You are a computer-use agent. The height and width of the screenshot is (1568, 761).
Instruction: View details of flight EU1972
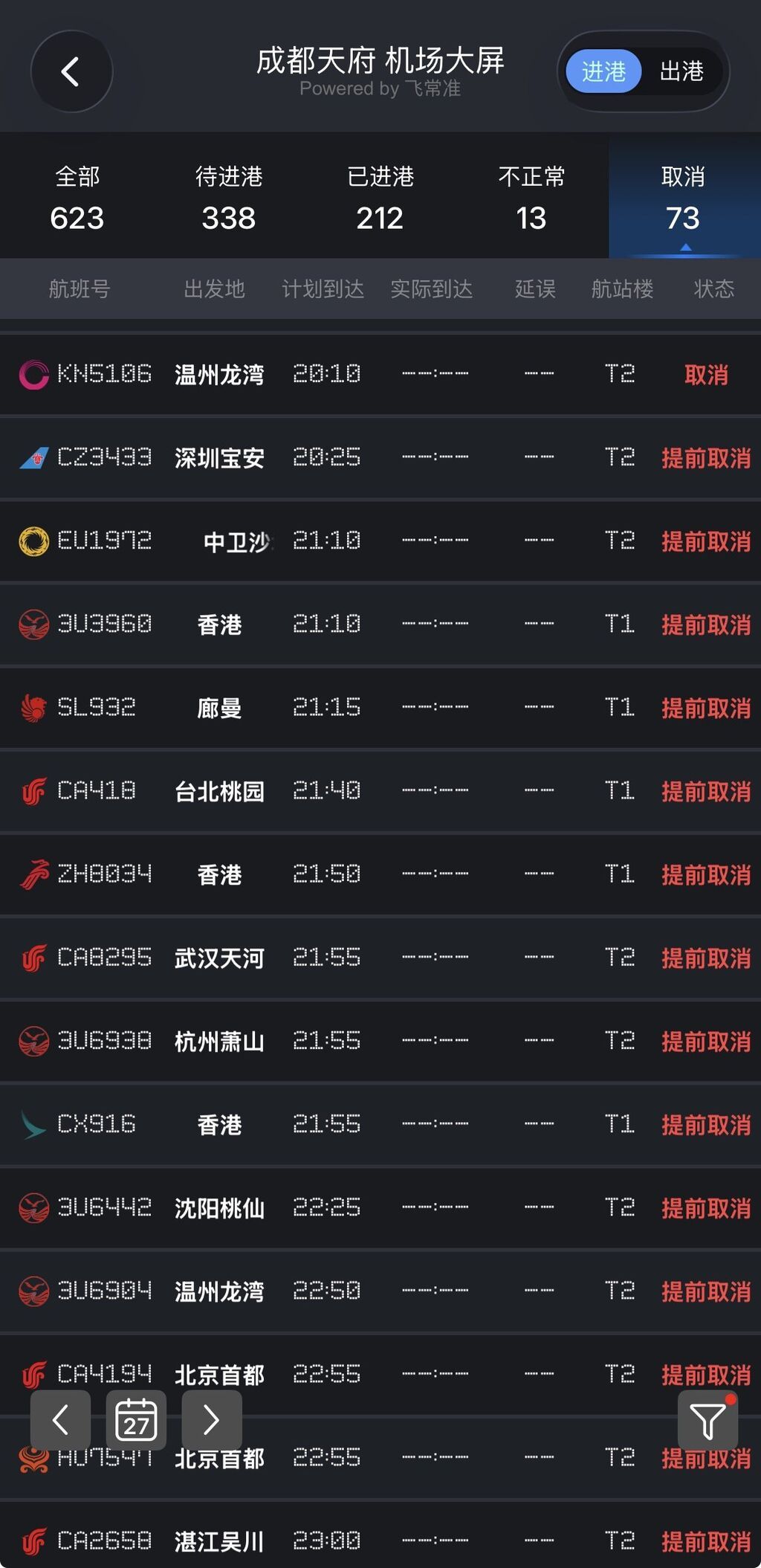click(380, 541)
